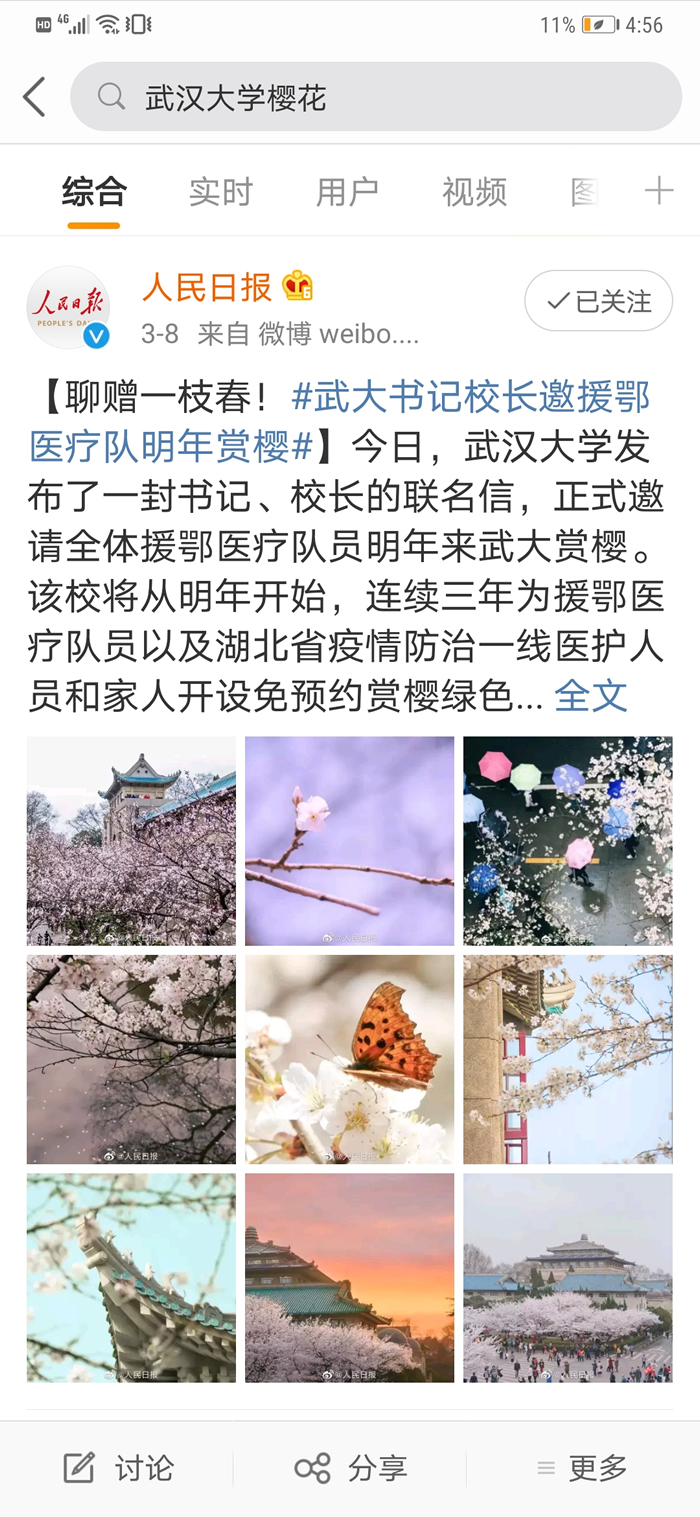The image size is (700, 1517).
Task: Switch to the 视频 tab
Action: pos(474,192)
